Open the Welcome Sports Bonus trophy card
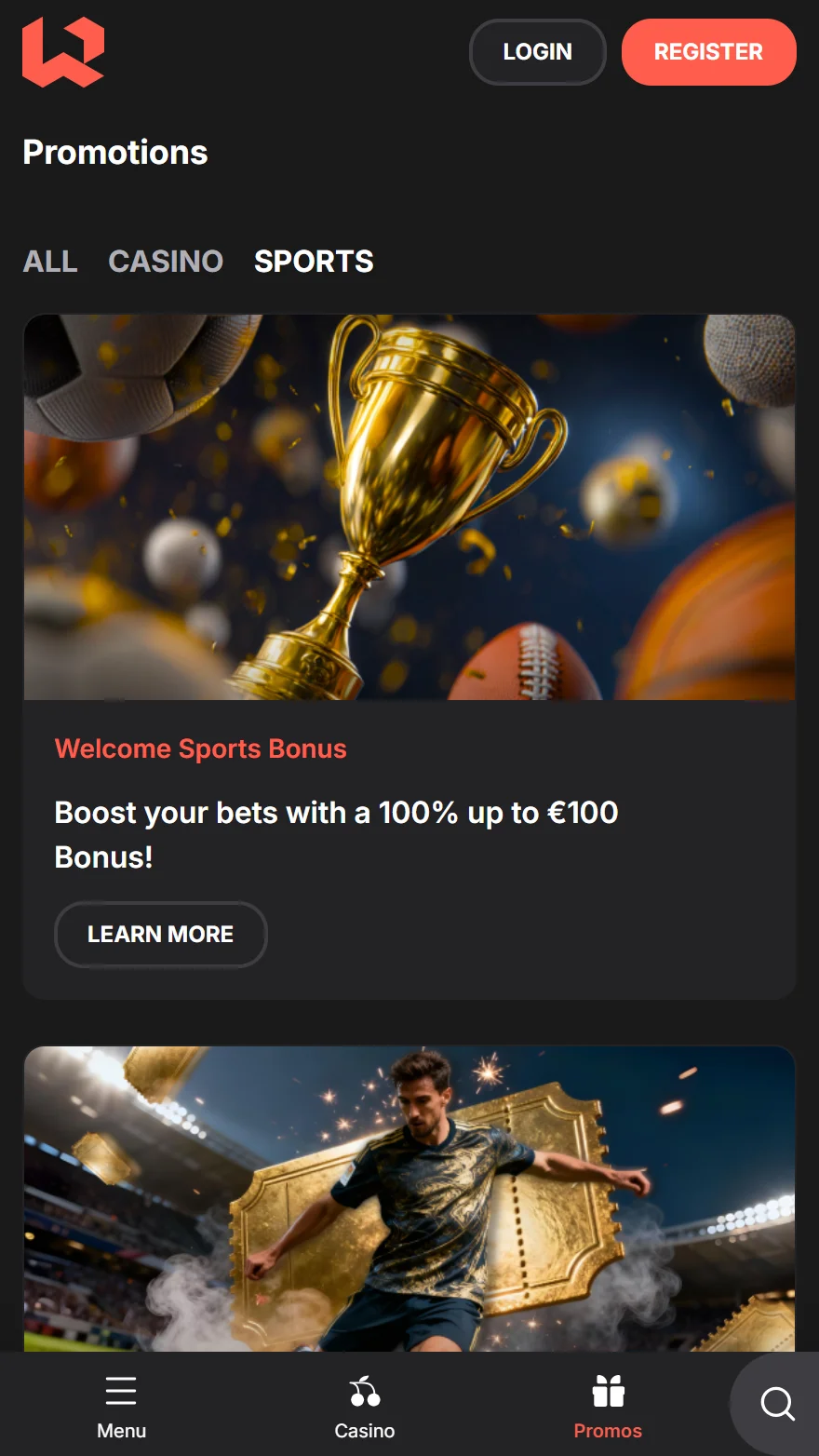Image resolution: width=819 pixels, height=1456 pixels. click(409, 507)
